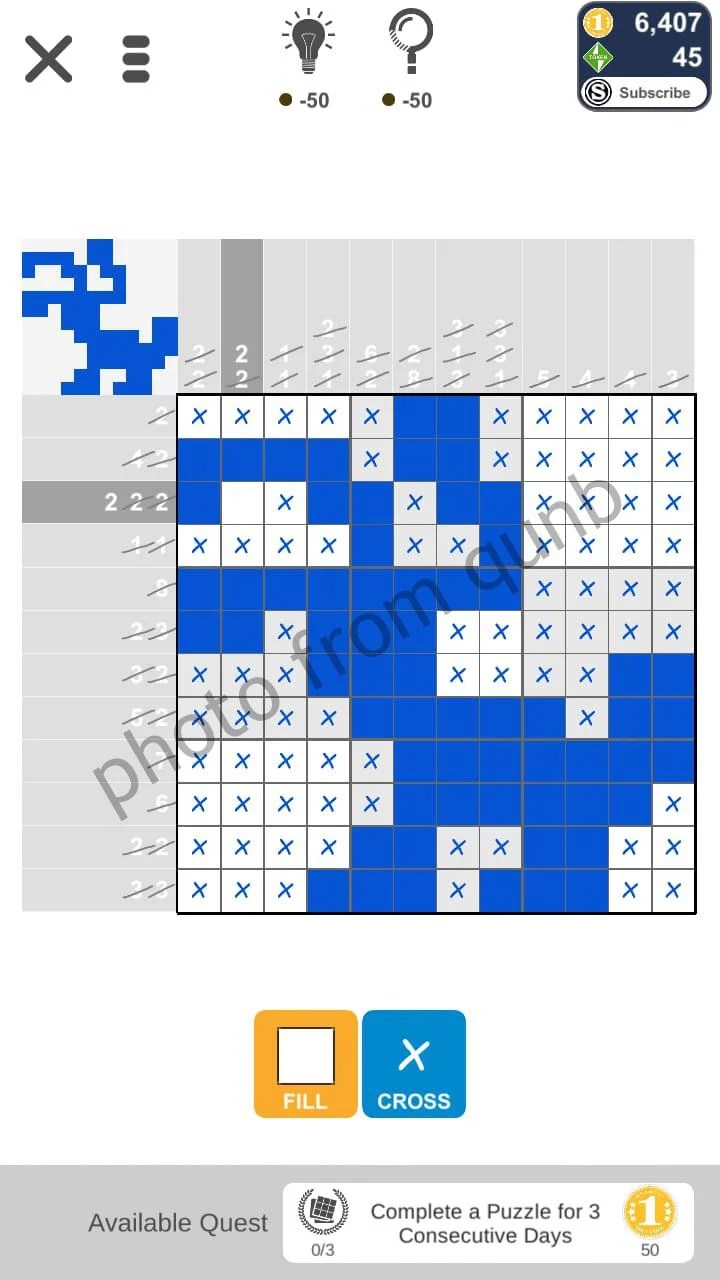Open the stacked-lines menu icon

[x=136, y=59]
